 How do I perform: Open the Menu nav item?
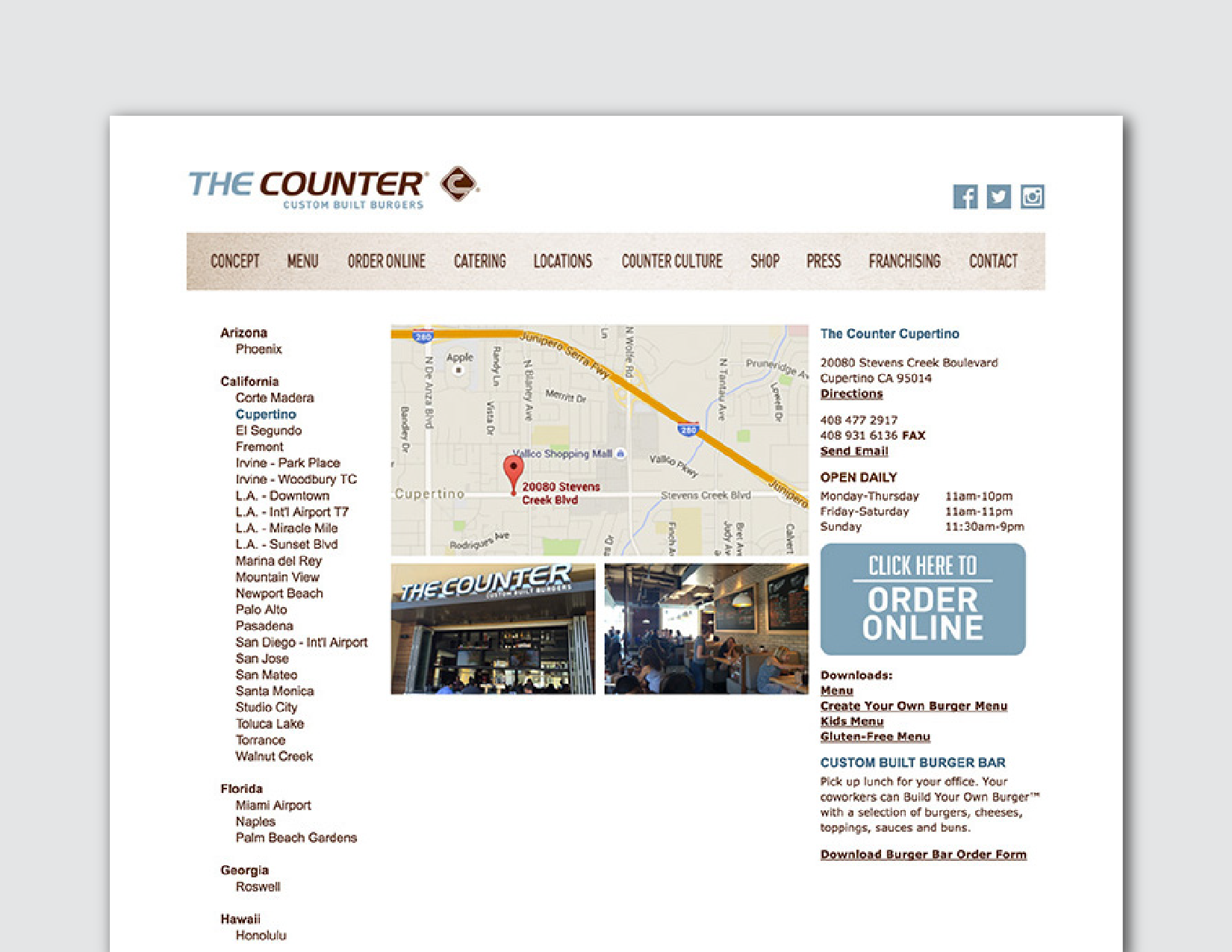click(x=302, y=261)
